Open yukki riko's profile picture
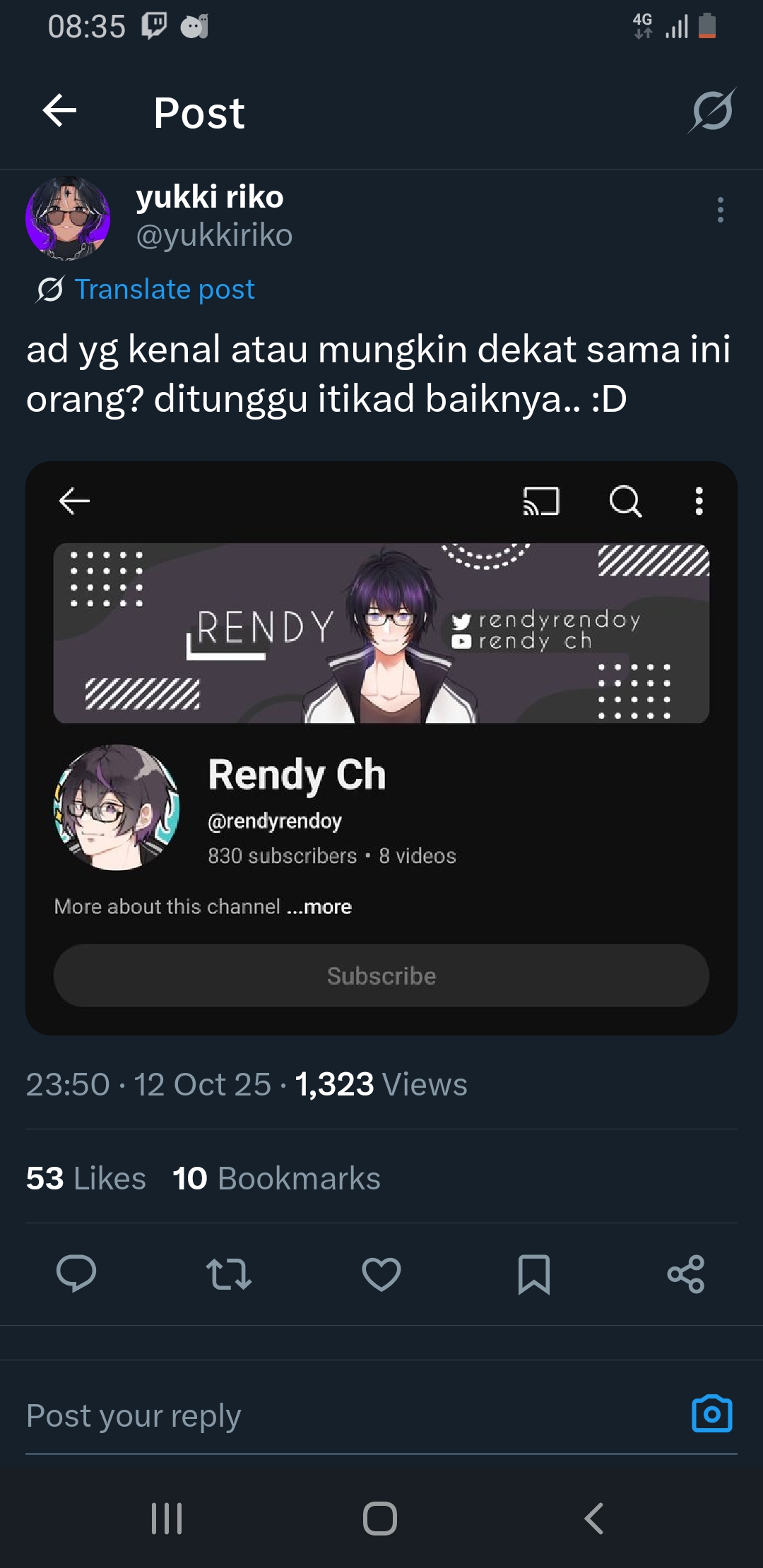The image size is (763, 1568). [68, 218]
